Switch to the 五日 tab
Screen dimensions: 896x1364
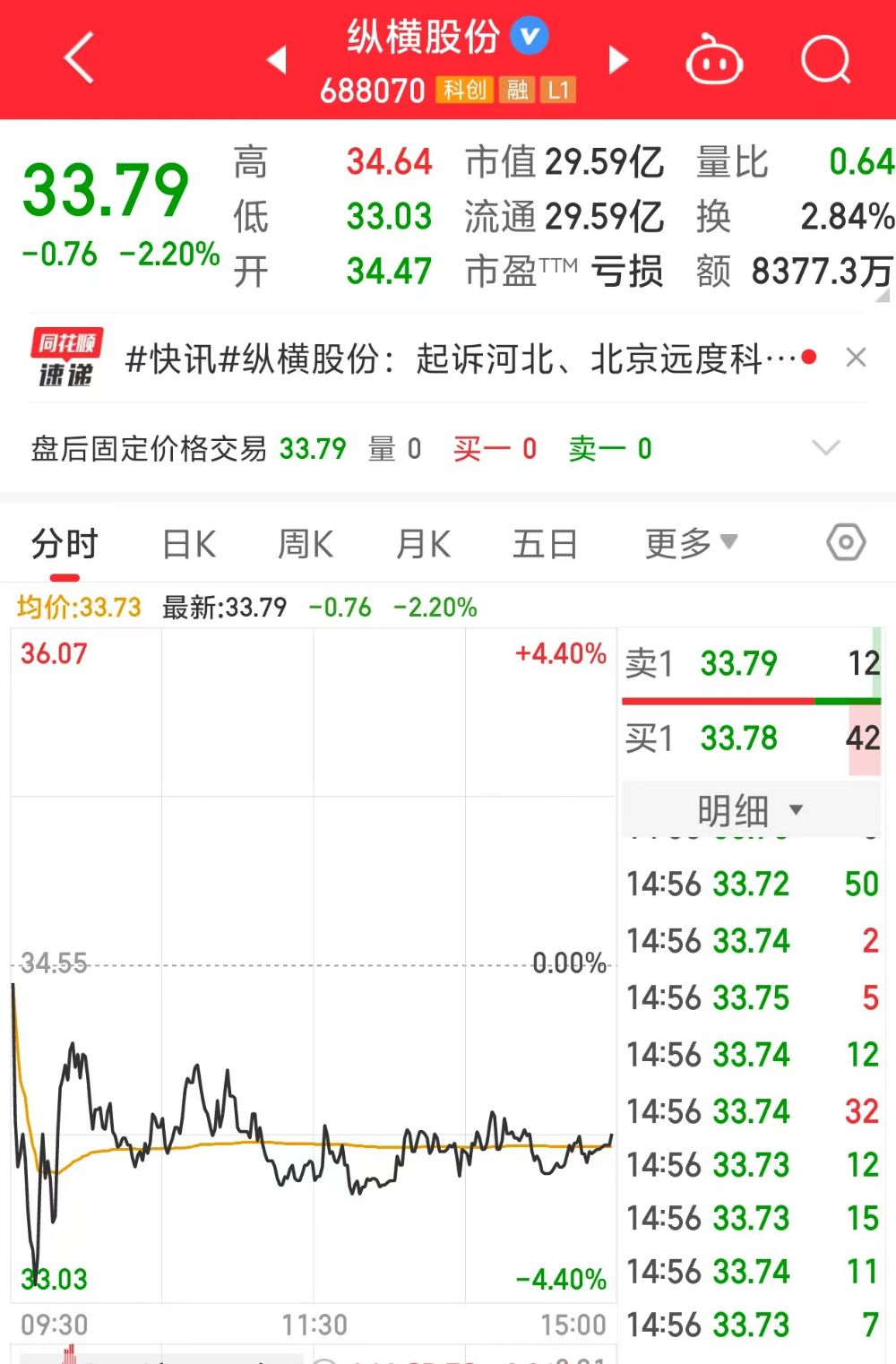(544, 544)
